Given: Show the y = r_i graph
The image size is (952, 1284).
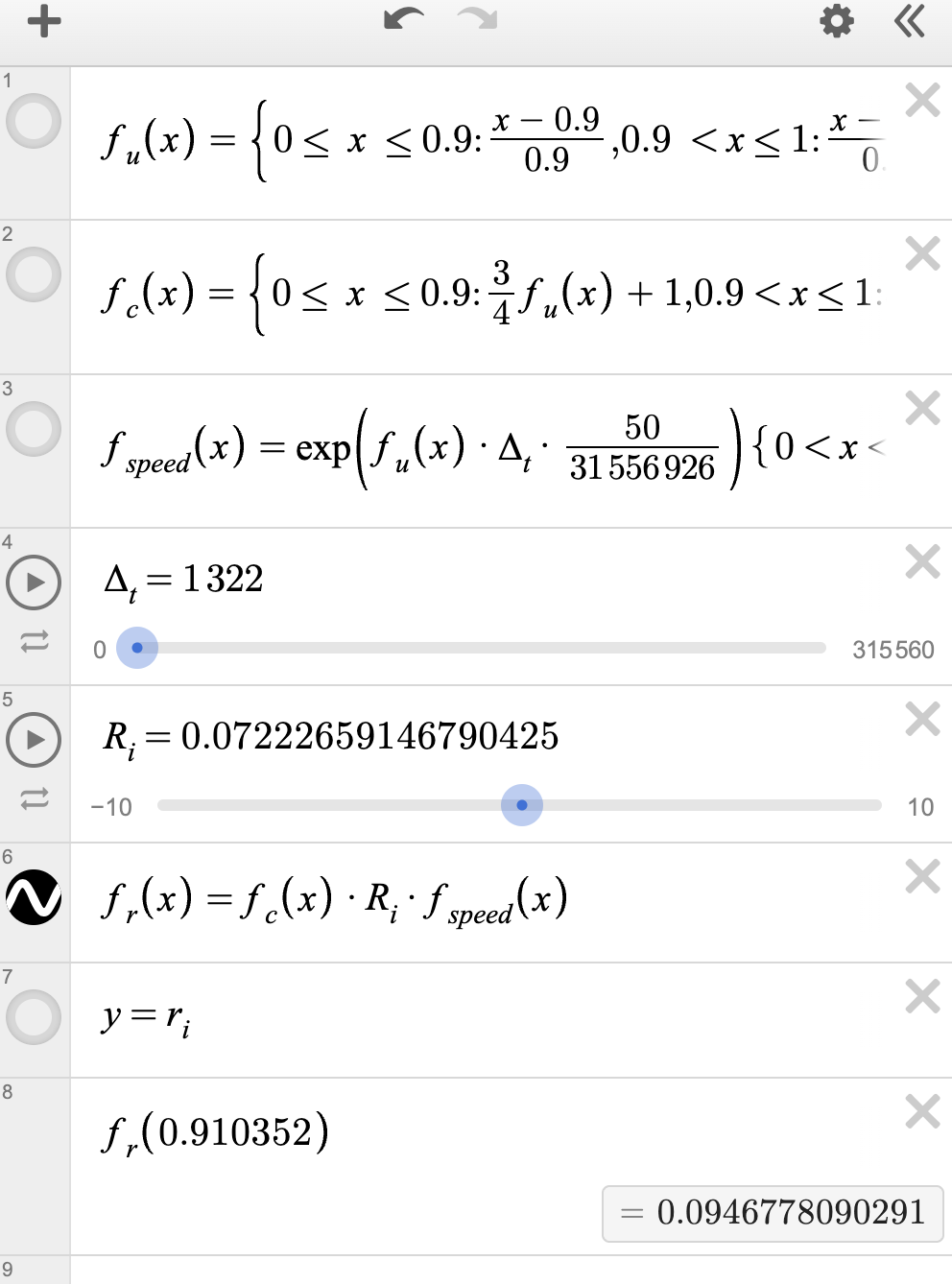Looking at the screenshot, I should [34, 1017].
